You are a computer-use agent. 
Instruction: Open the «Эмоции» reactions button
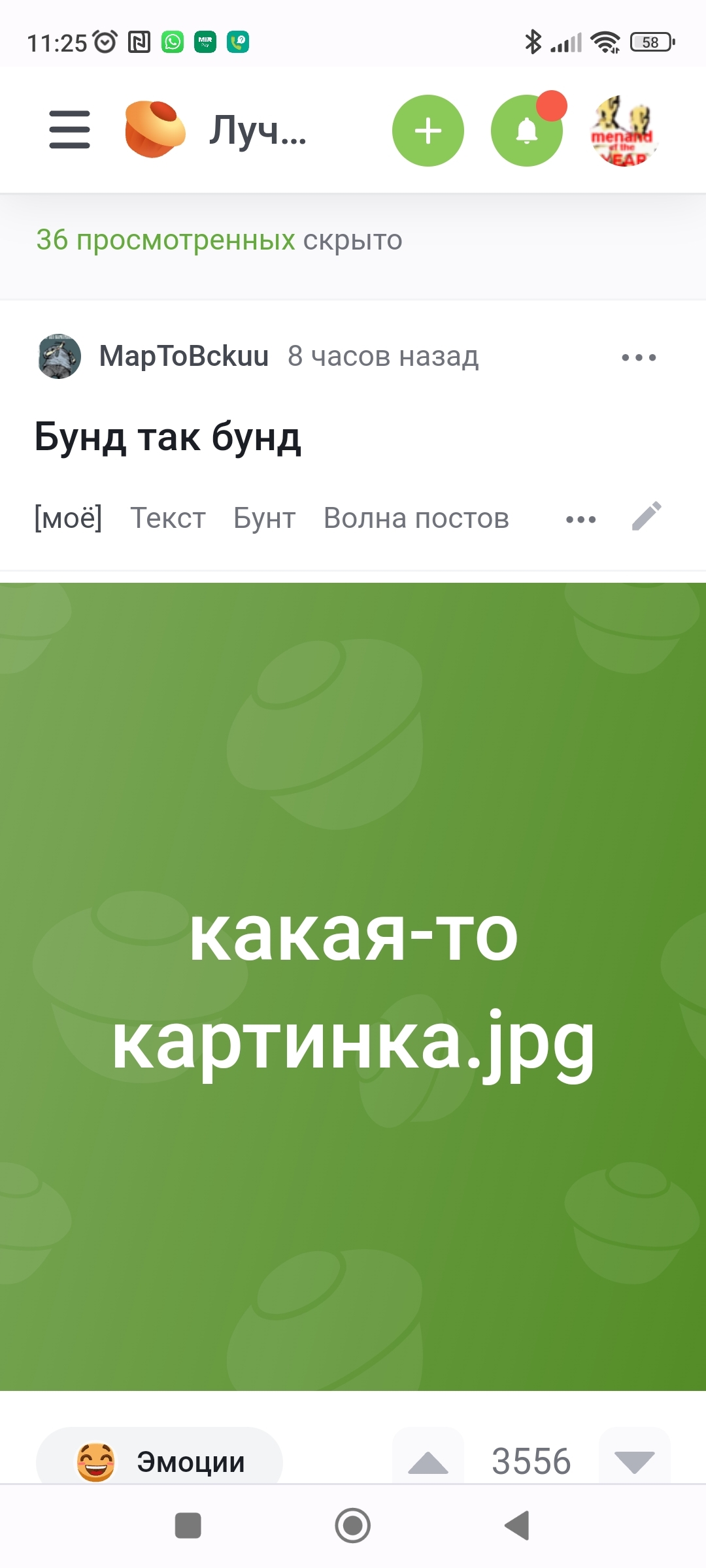[x=160, y=1461]
